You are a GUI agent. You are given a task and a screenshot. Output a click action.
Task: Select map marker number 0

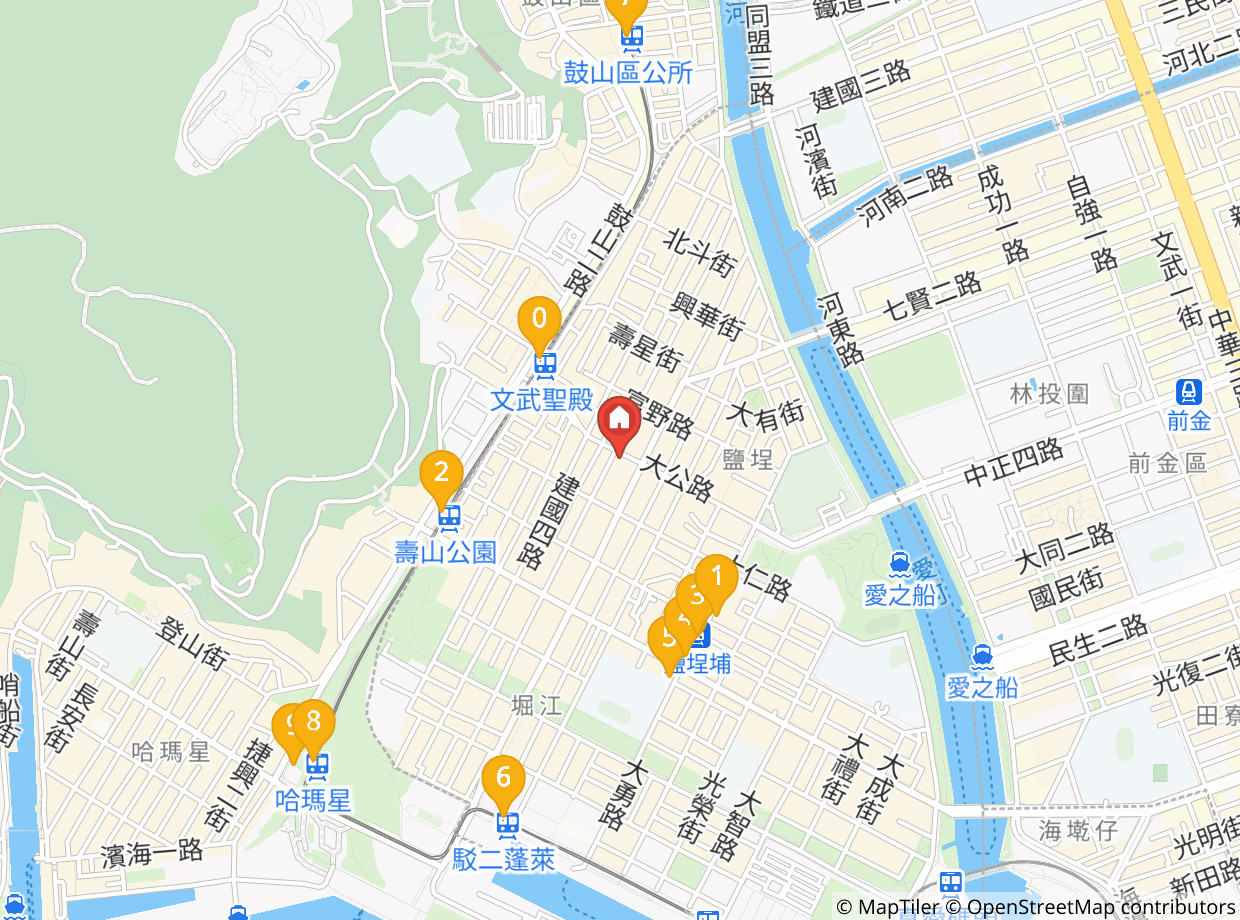click(x=539, y=320)
